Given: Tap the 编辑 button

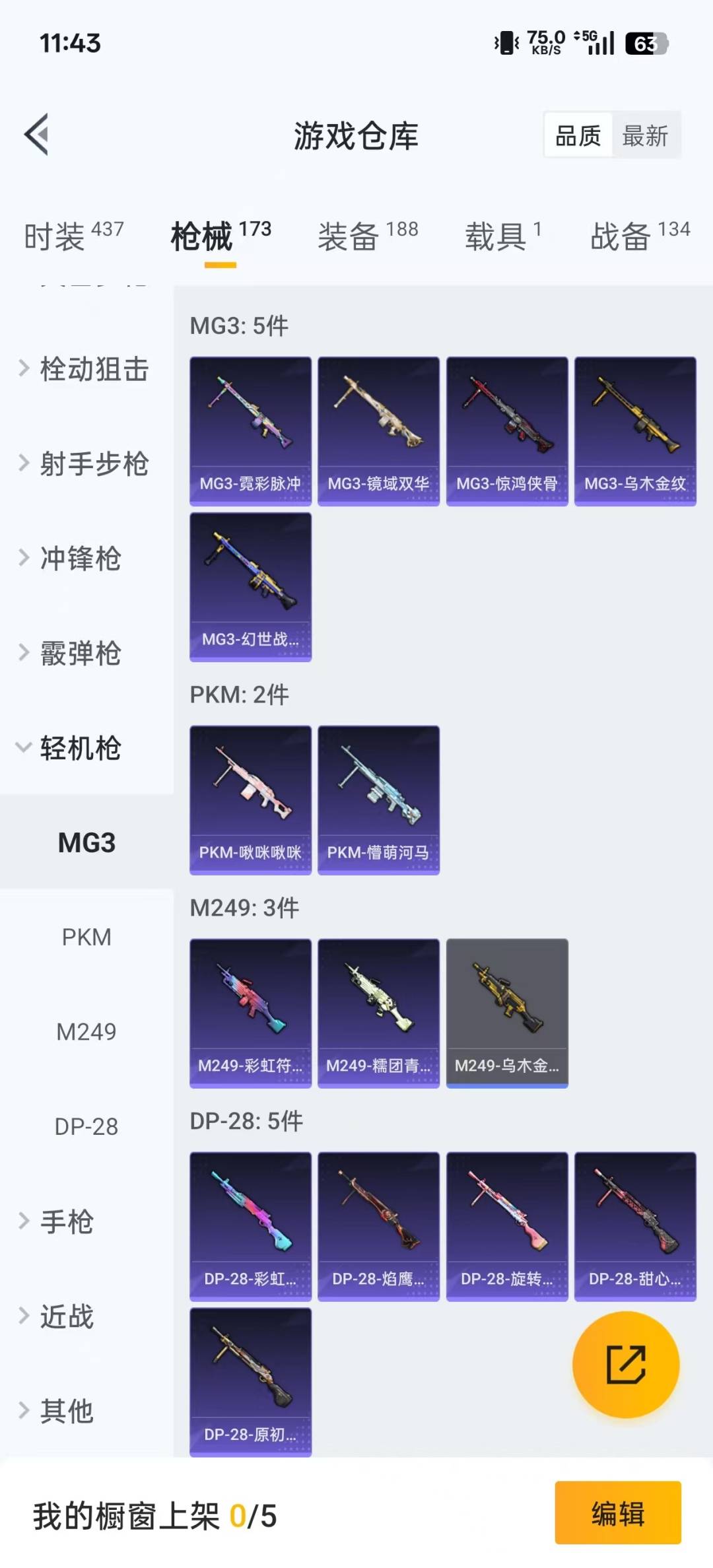Looking at the screenshot, I should tap(617, 1513).
